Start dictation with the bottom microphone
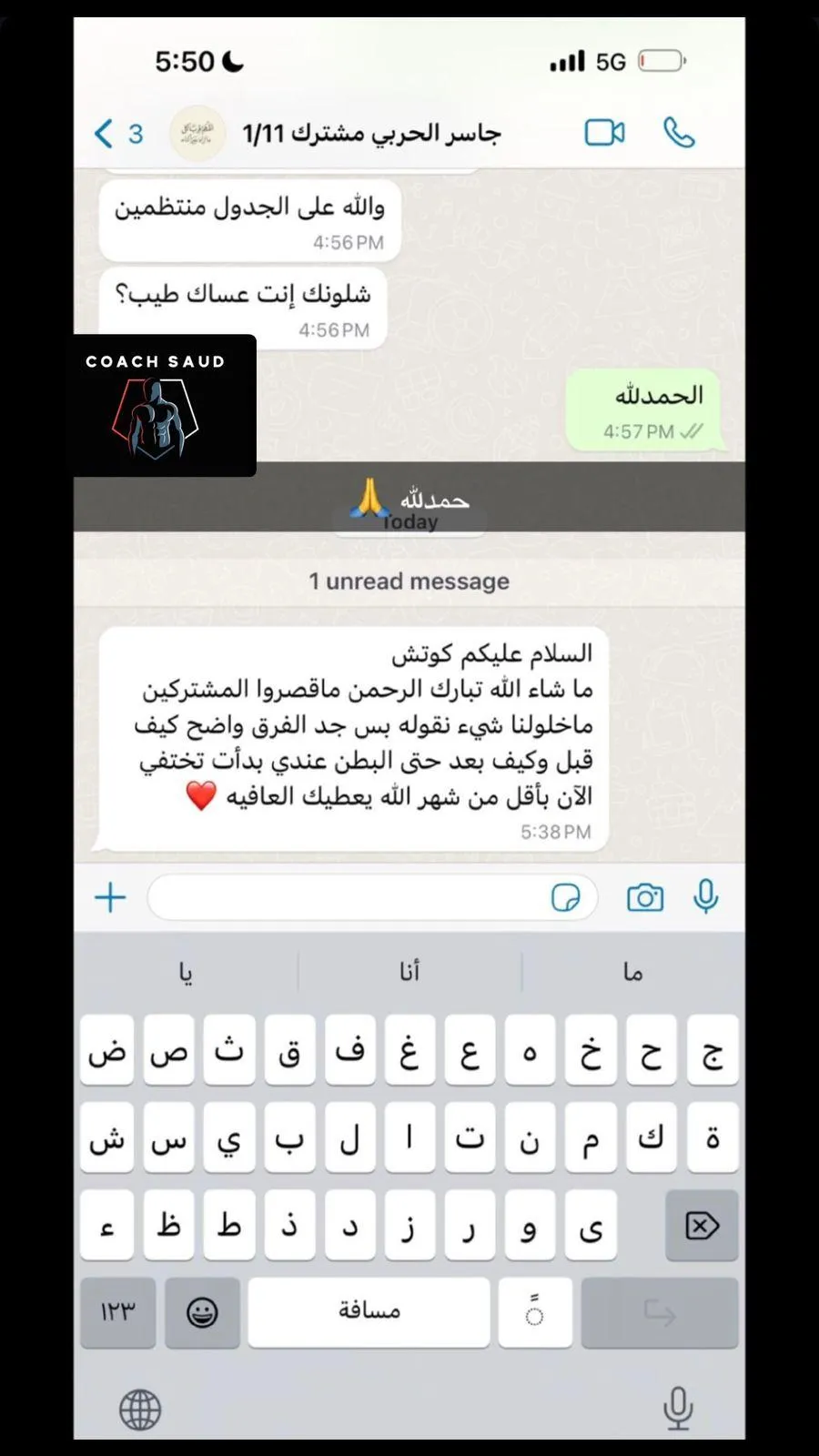Screen dimensions: 819x1456 [678, 1409]
